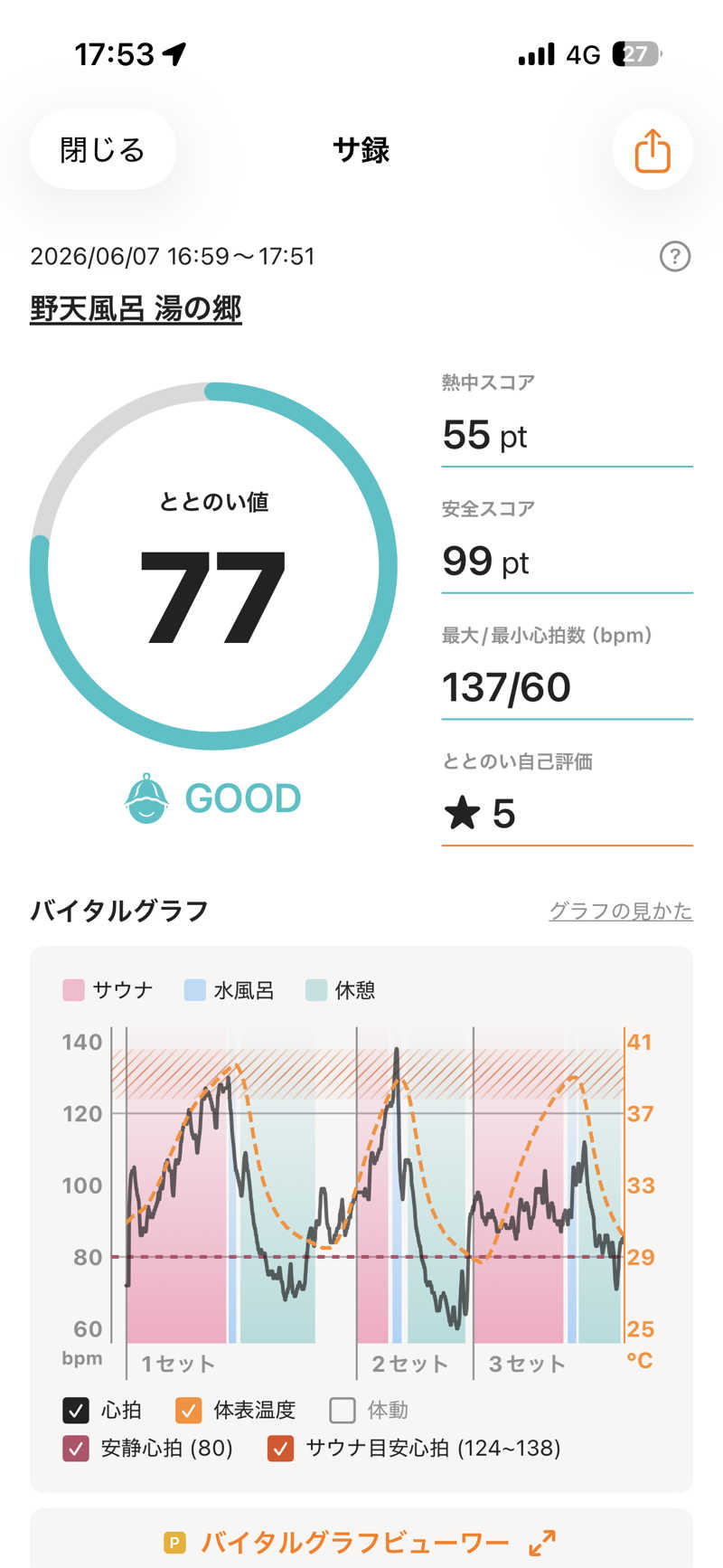Uncheck the 体表温度 checkbox

[x=188, y=1410]
